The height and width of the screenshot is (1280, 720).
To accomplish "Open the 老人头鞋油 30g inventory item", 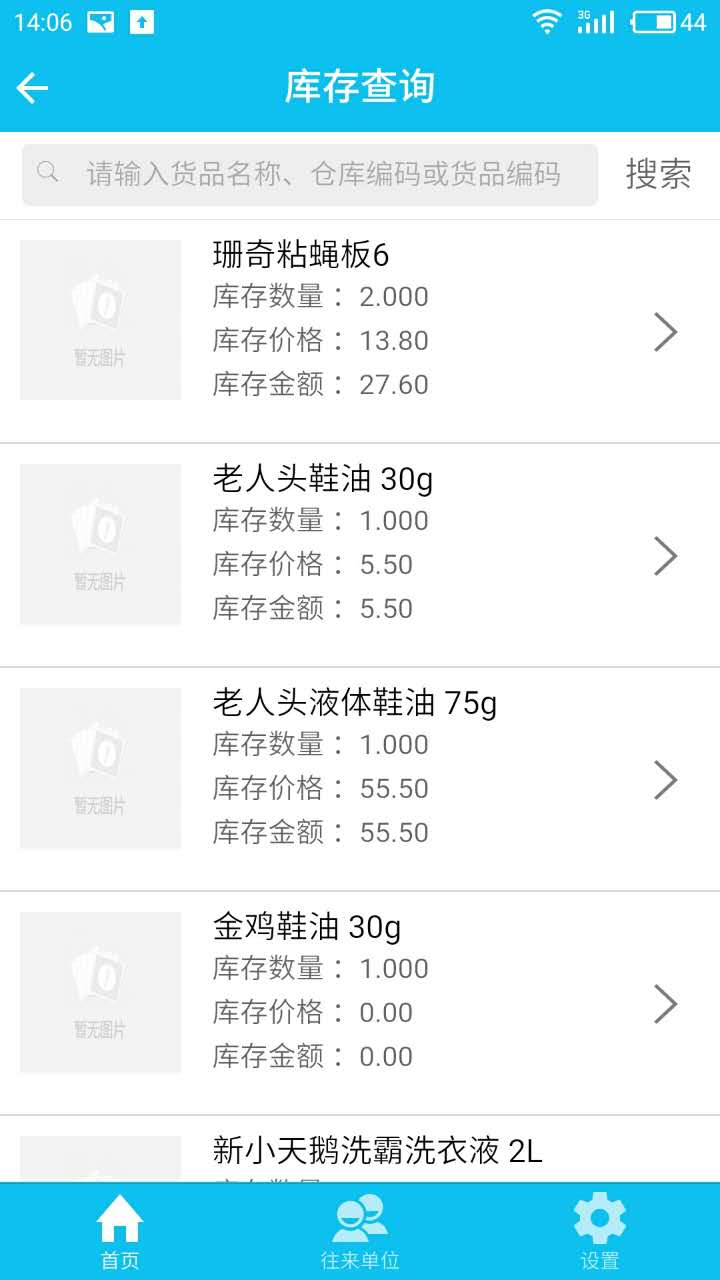I will pyautogui.click(x=360, y=555).
